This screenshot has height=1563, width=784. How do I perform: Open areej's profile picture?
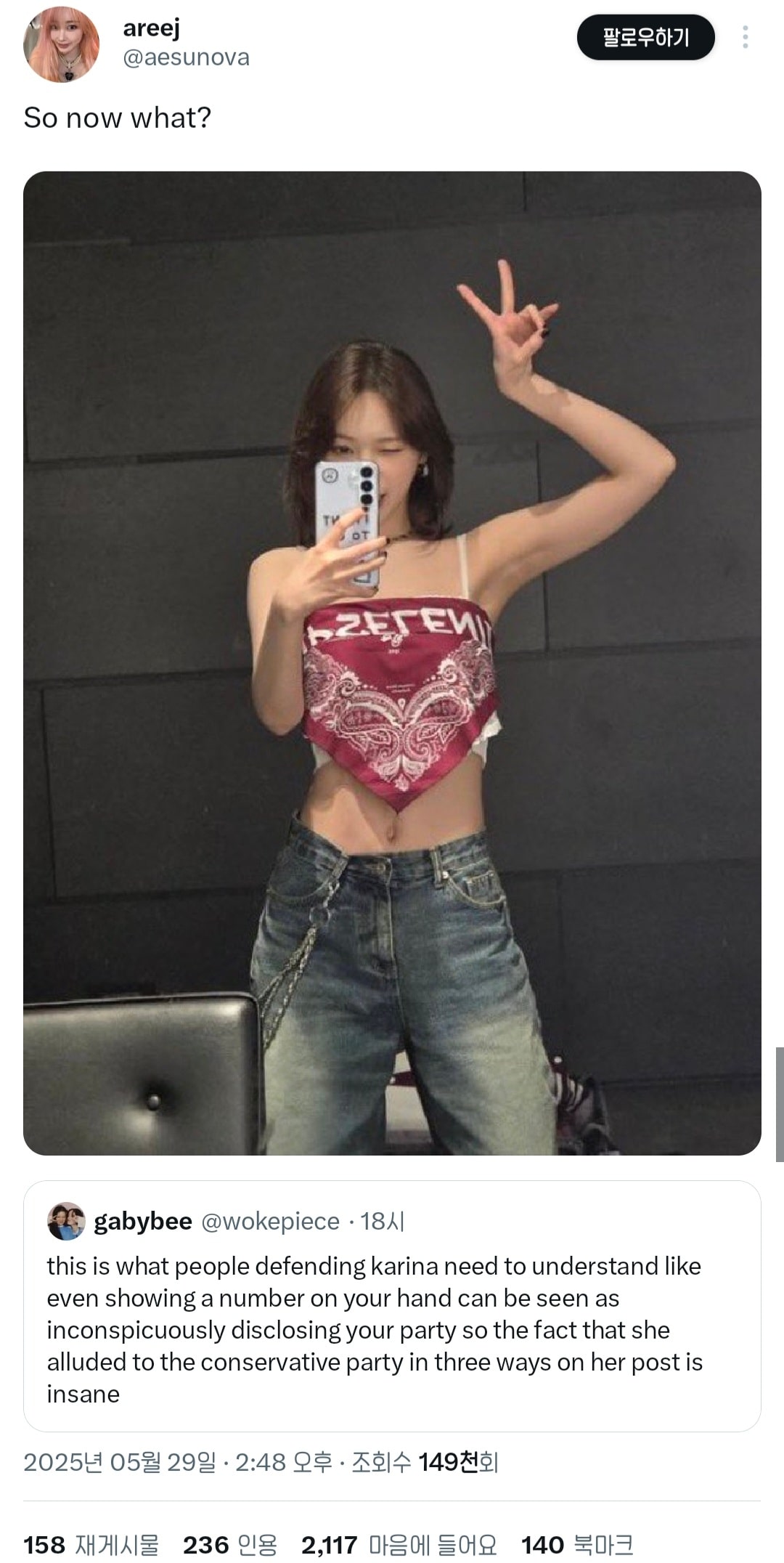click(61, 44)
